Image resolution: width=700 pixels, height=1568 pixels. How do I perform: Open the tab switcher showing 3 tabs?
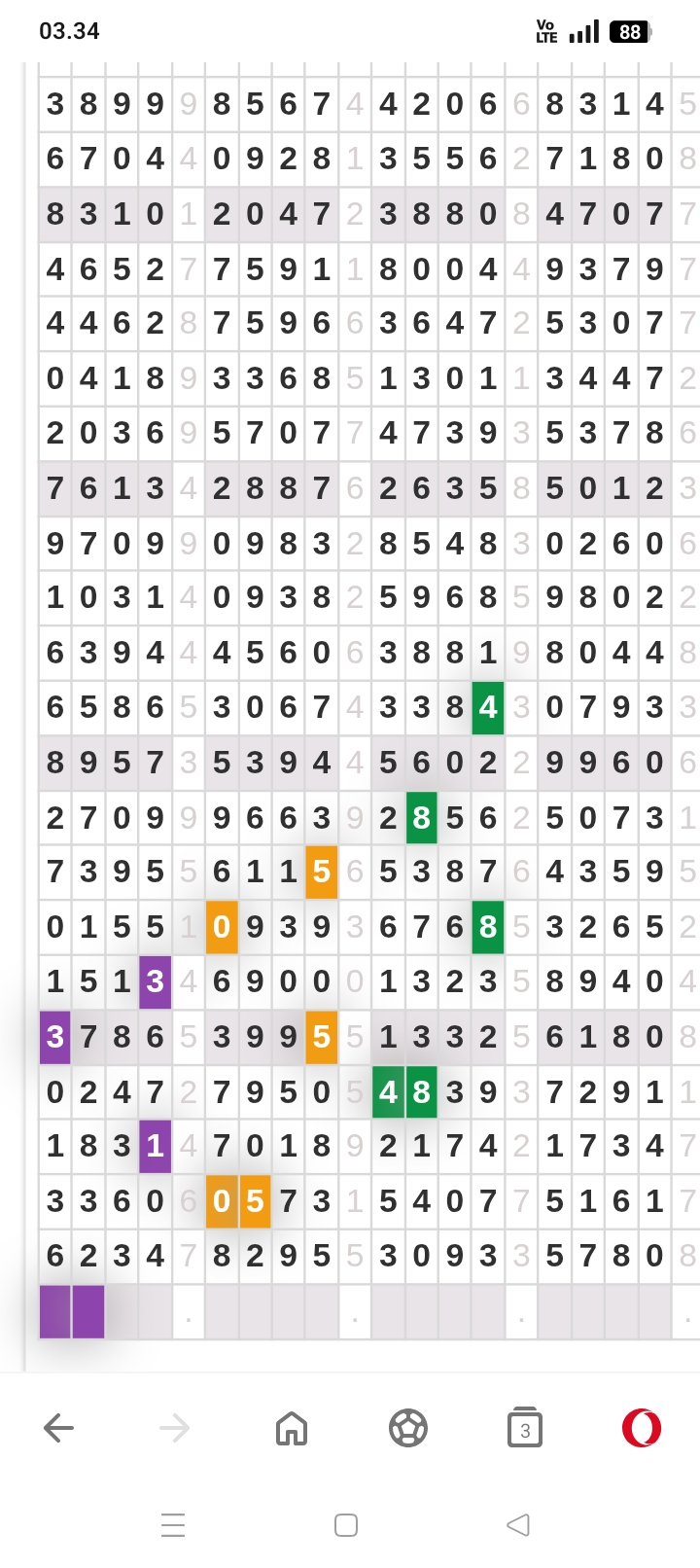(525, 1428)
